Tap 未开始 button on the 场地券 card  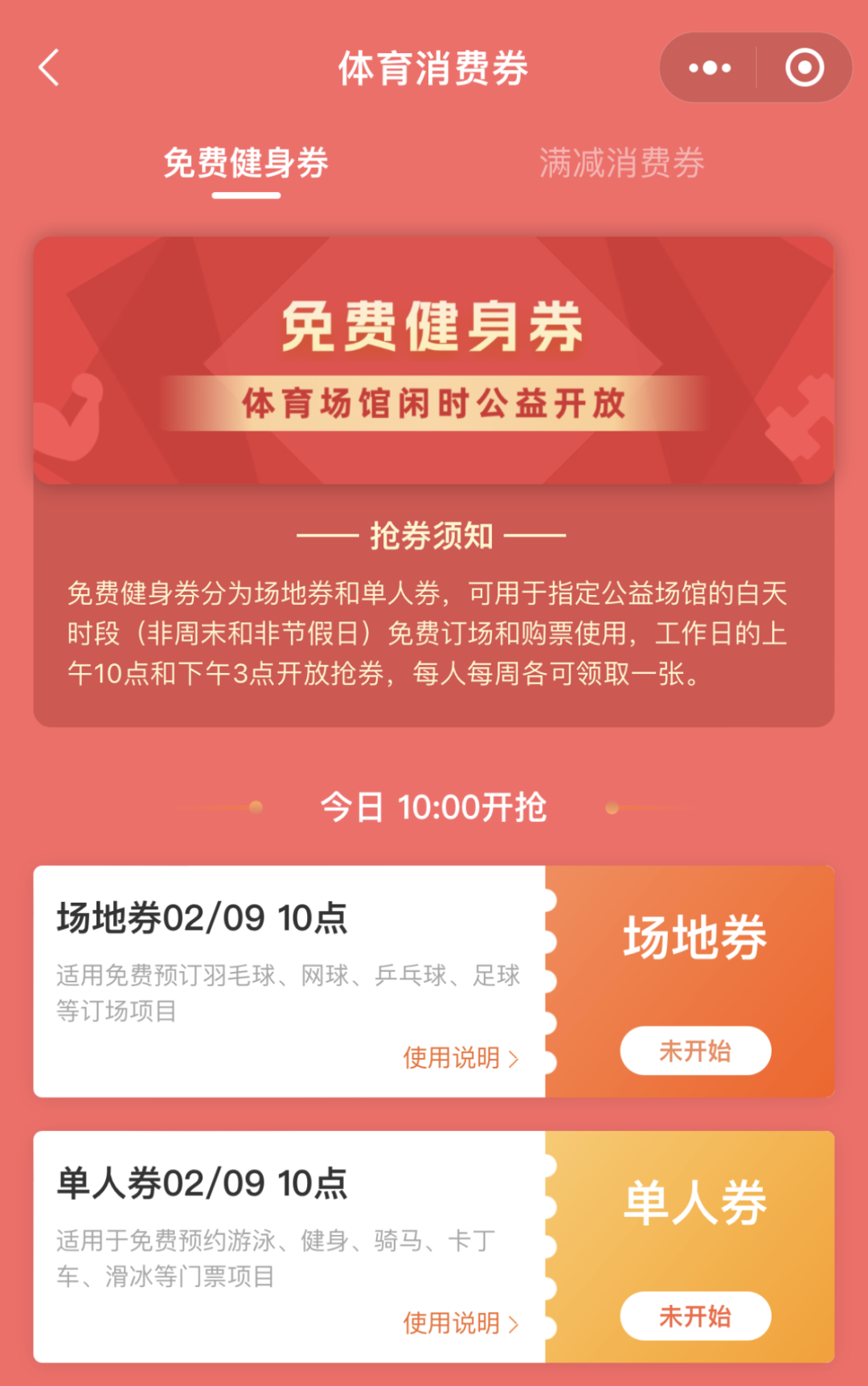click(695, 1051)
